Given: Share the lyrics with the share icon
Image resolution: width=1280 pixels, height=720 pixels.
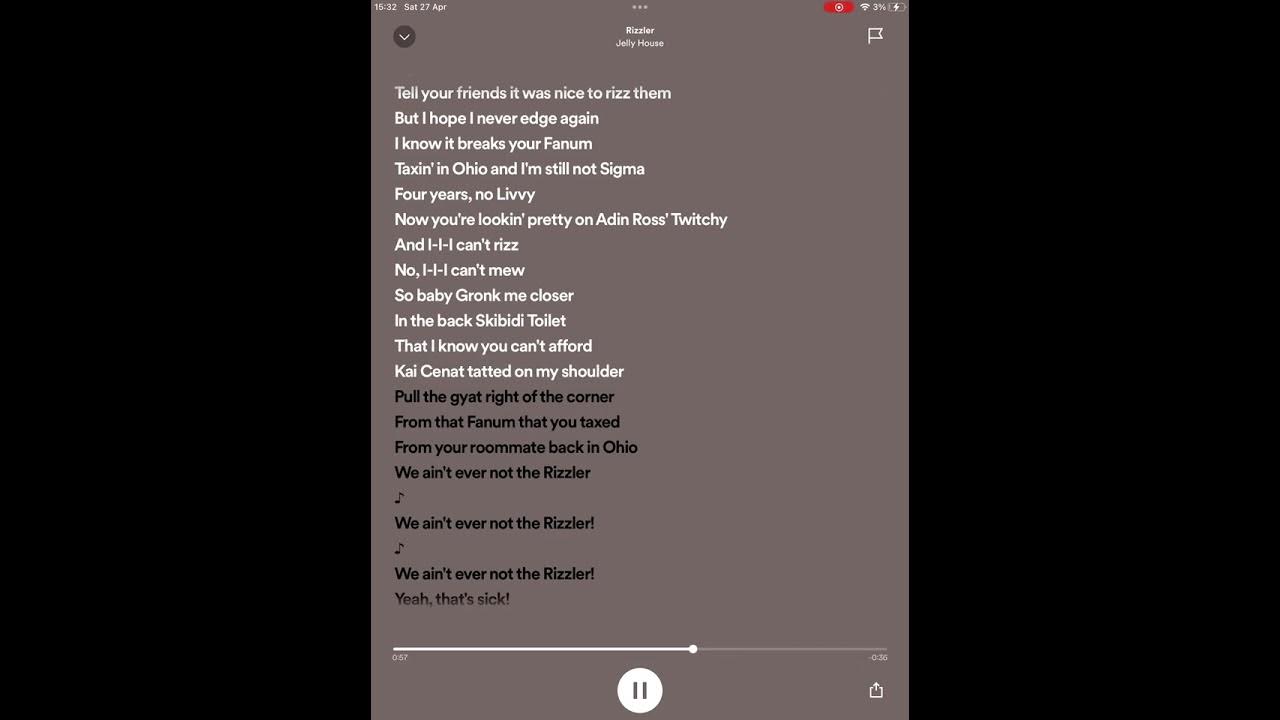Looking at the screenshot, I should point(876,690).
